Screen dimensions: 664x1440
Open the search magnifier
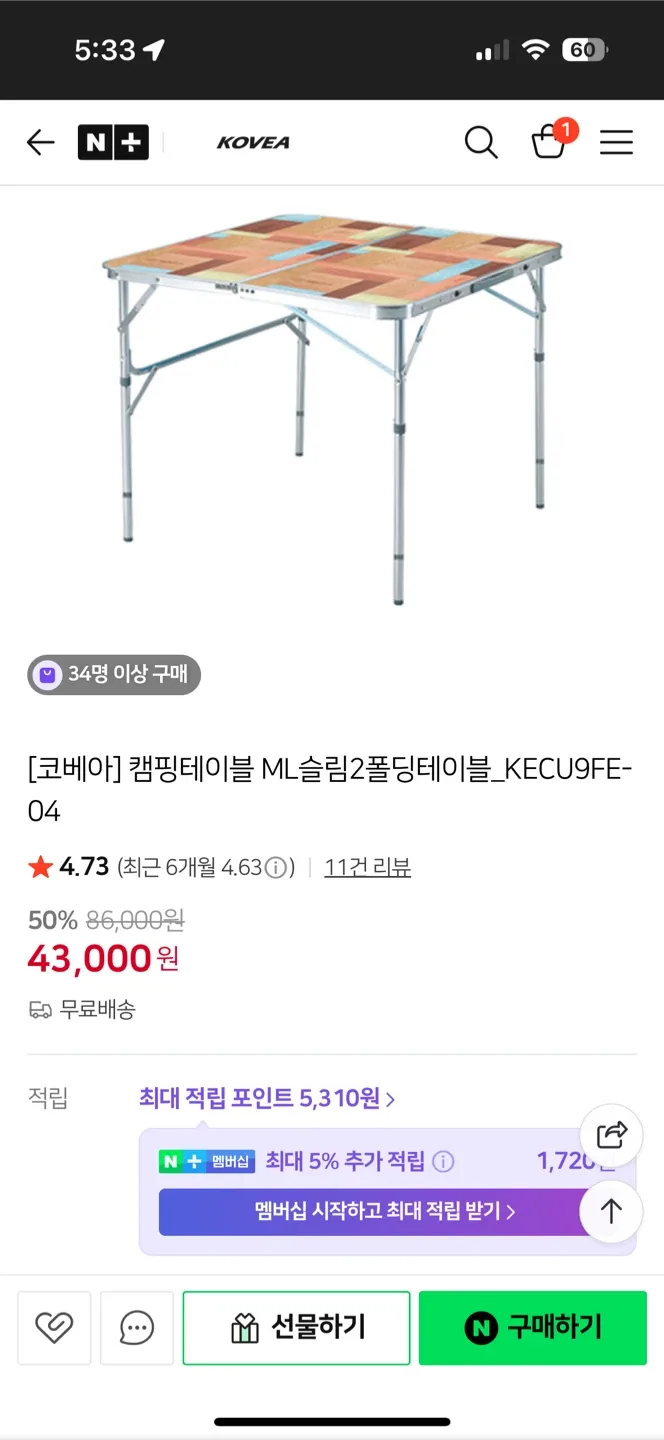coord(481,143)
